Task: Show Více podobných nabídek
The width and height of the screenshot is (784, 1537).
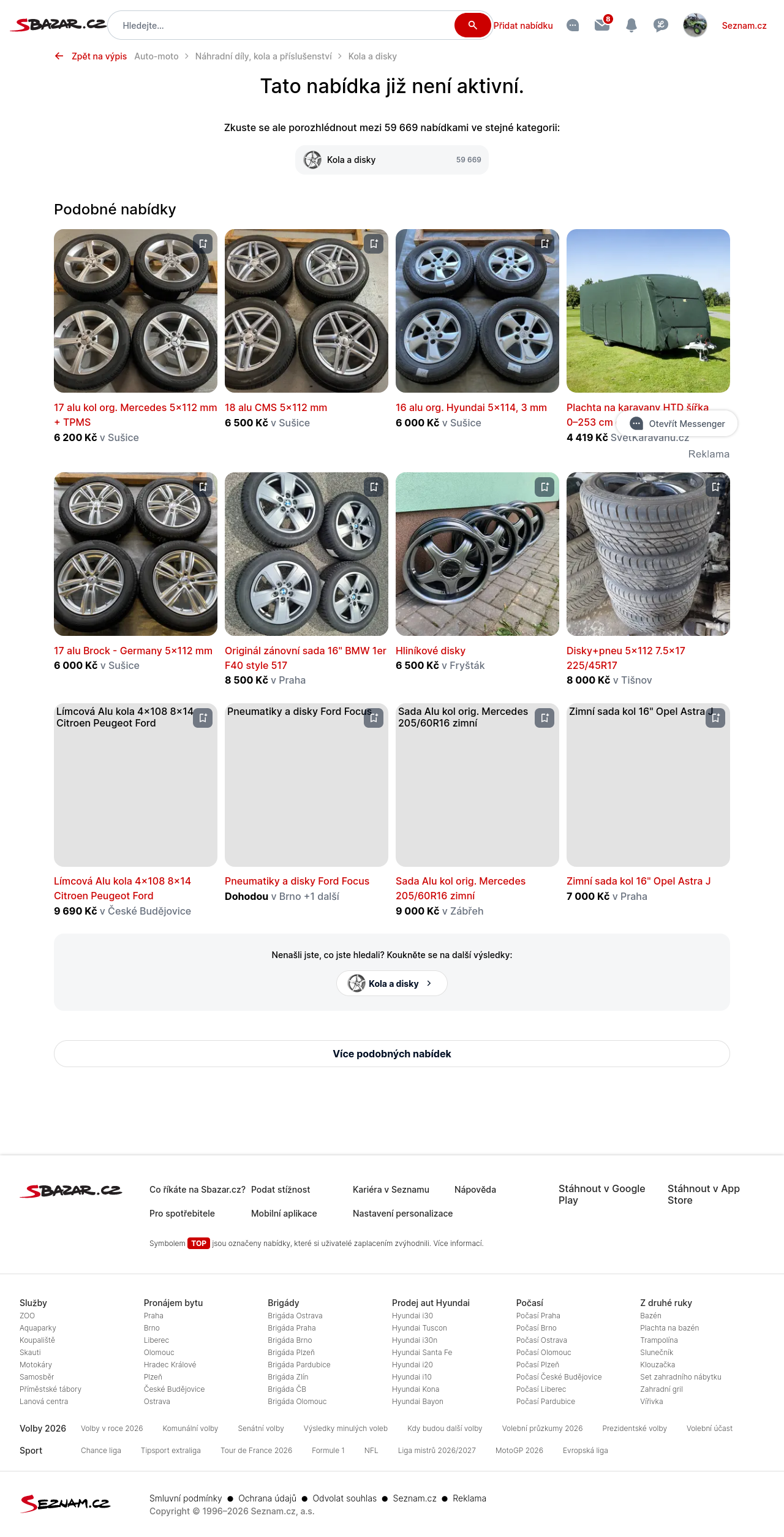Action: tap(392, 1054)
